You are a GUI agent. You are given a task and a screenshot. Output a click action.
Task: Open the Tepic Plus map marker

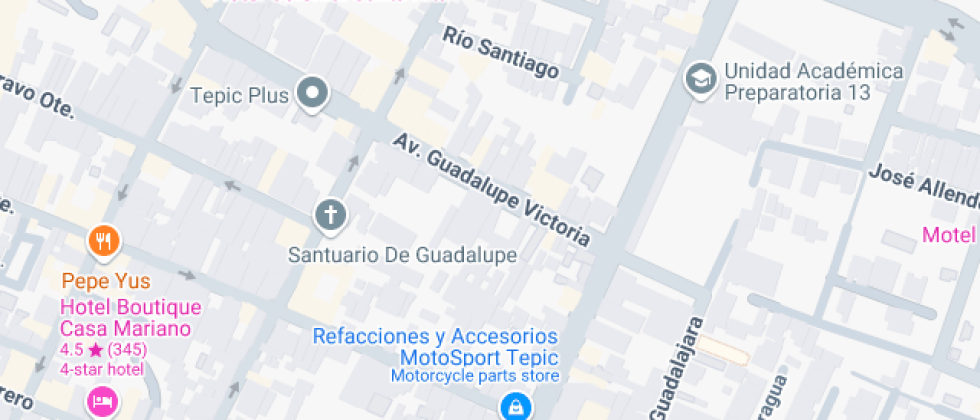(x=314, y=96)
